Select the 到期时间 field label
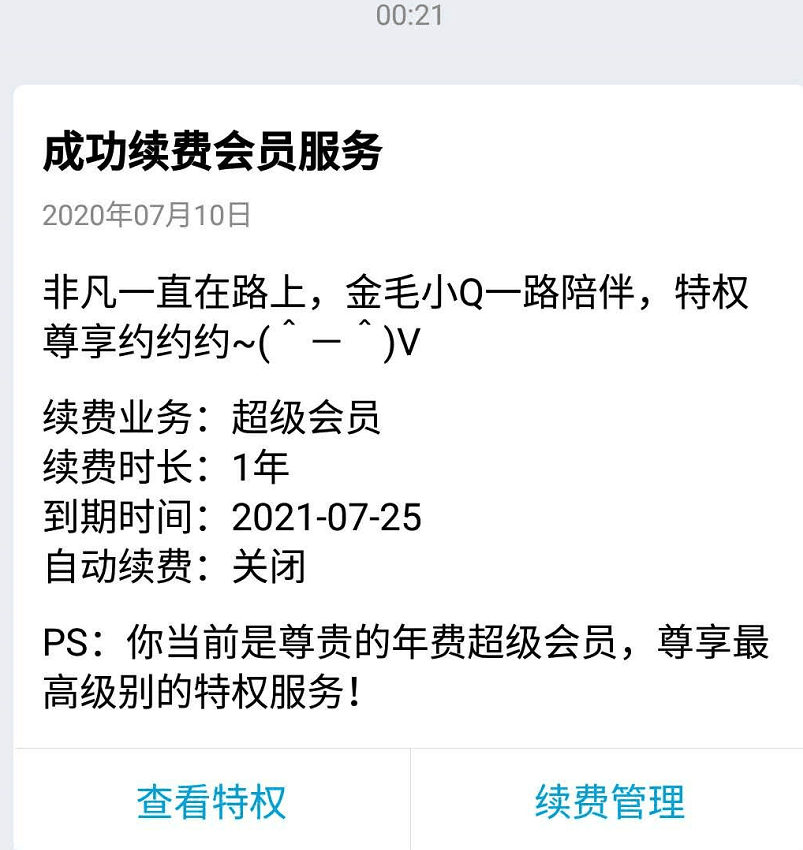Viewport: 803px width, 850px height. pyautogui.click(x=110, y=518)
